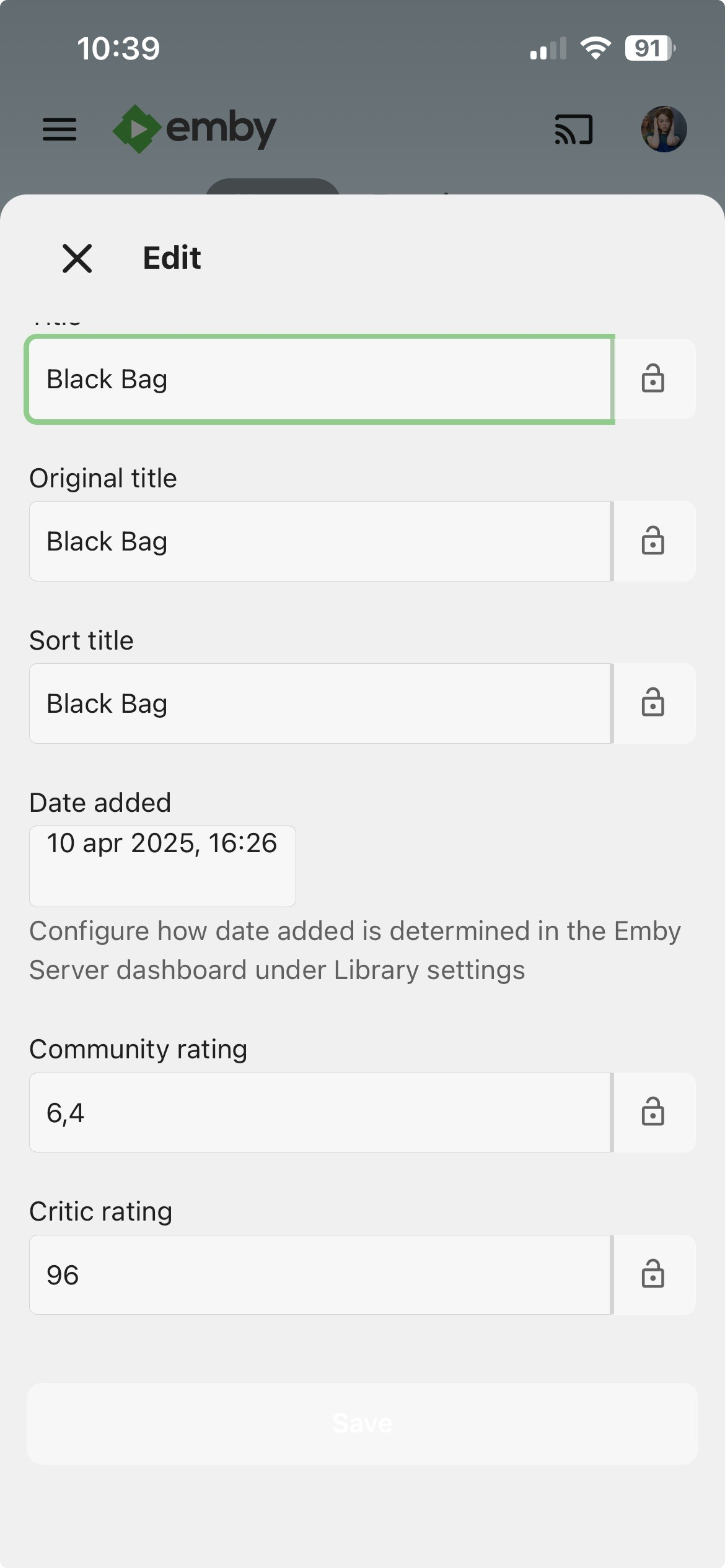Edit the Original title field

point(320,541)
